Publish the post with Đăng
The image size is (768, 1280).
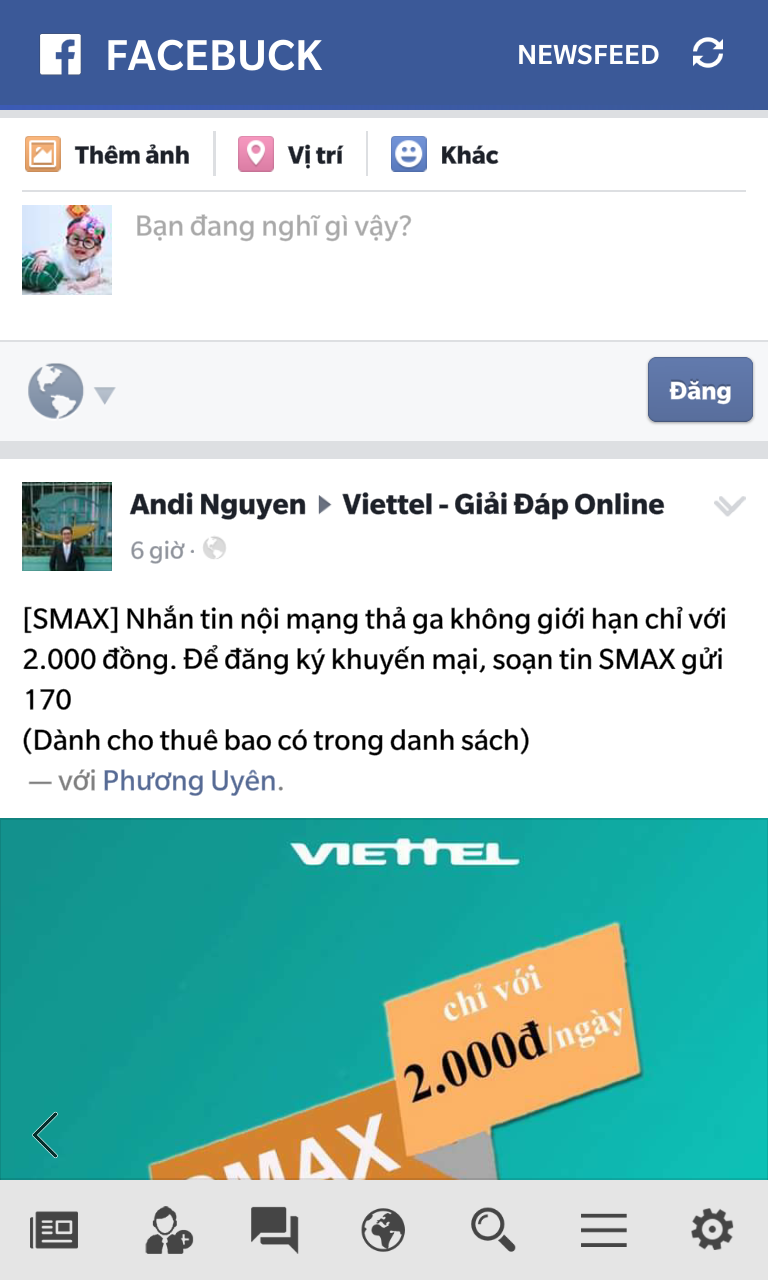pos(699,390)
